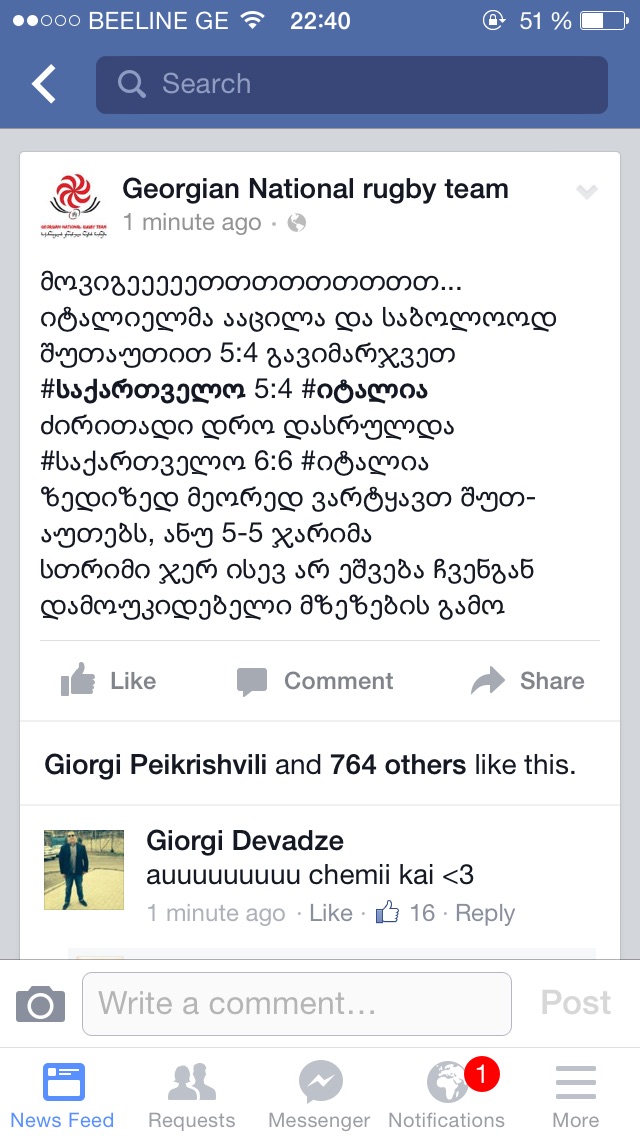
Task: View who likes this post
Action: (310, 766)
